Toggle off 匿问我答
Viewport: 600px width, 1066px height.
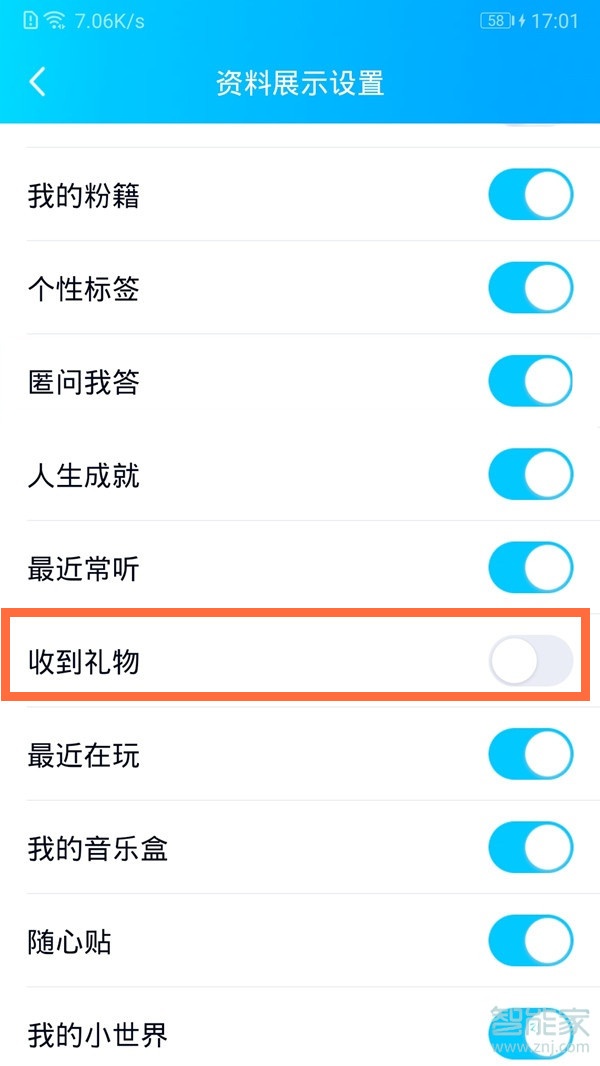530,382
